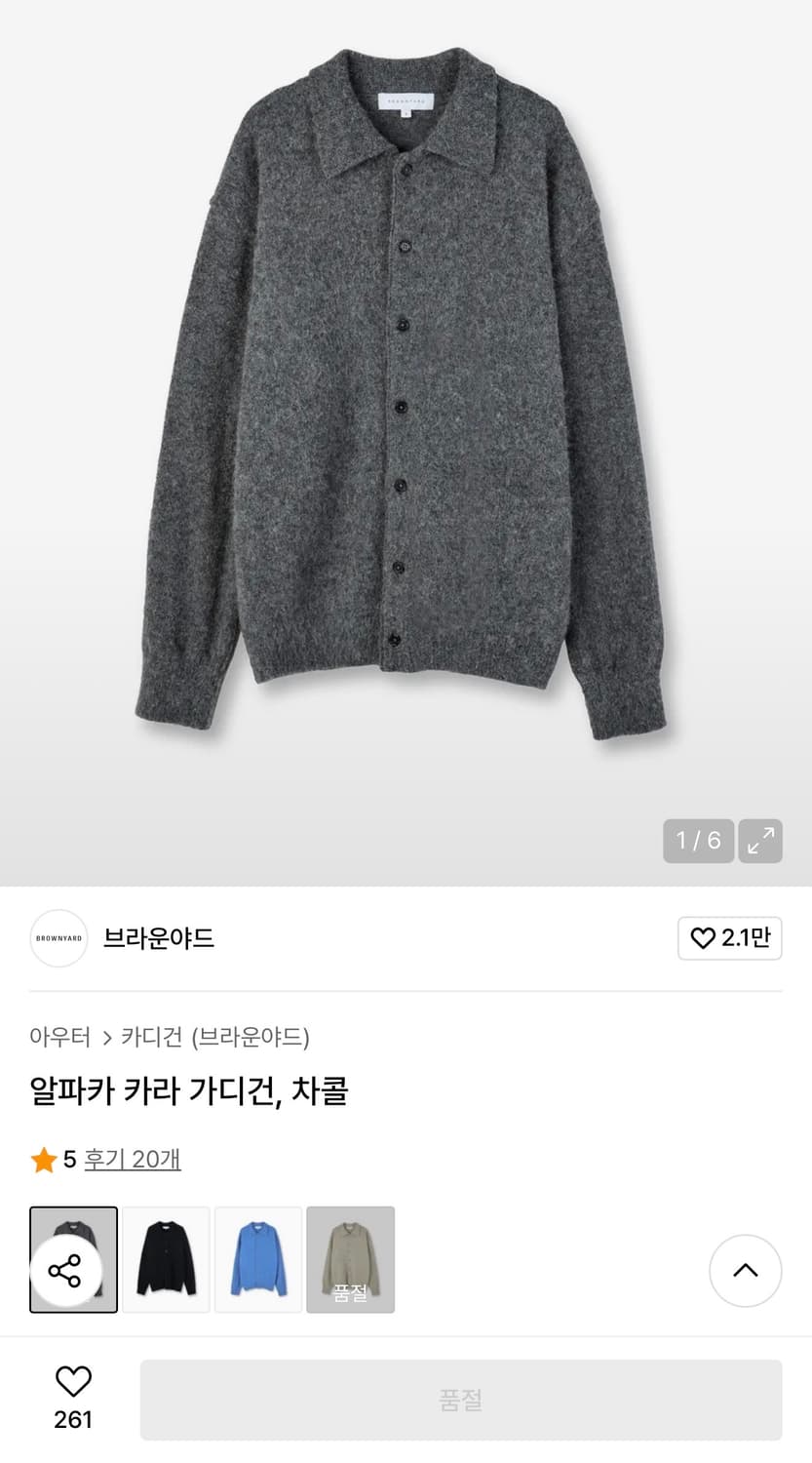This screenshot has height=1463, width=812.
Task: Select the blue cardigan color variant
Action: click(x=258, y=1259)
